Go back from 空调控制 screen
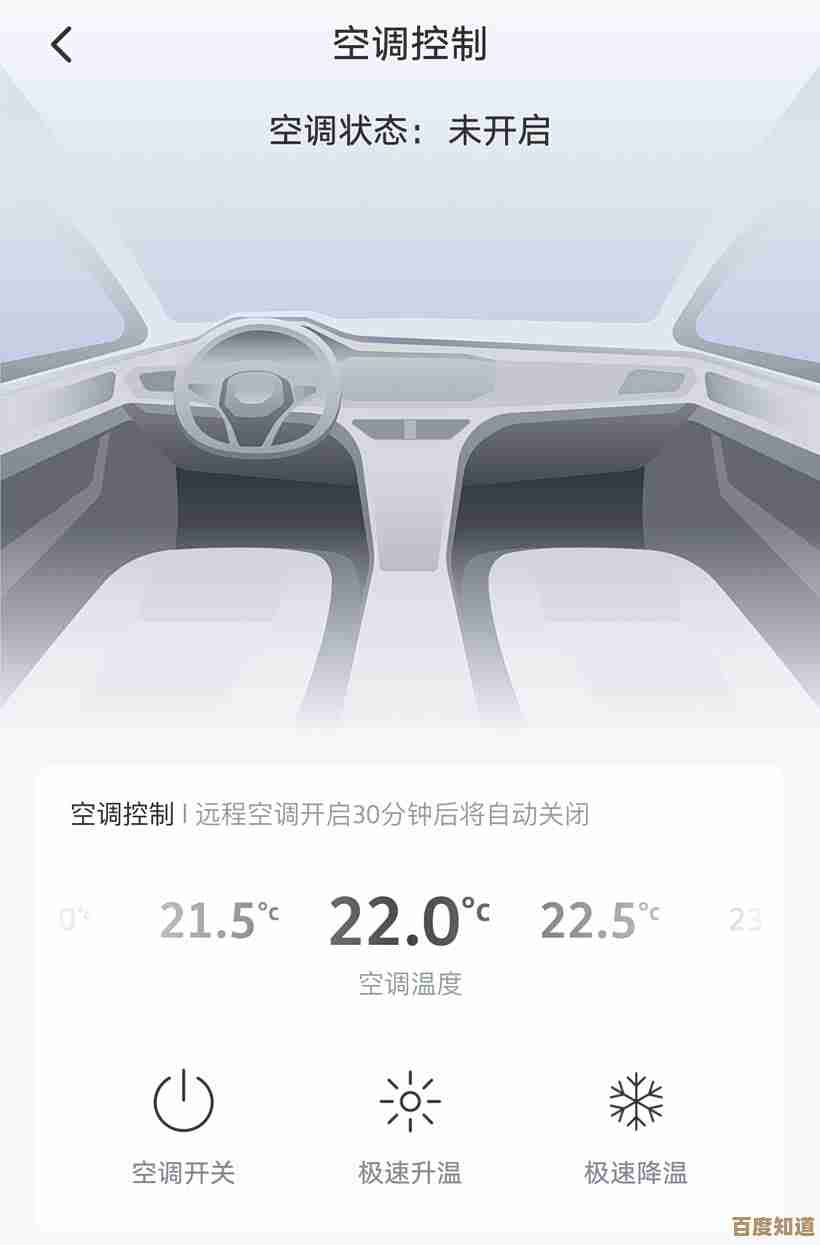 [62, 45]
